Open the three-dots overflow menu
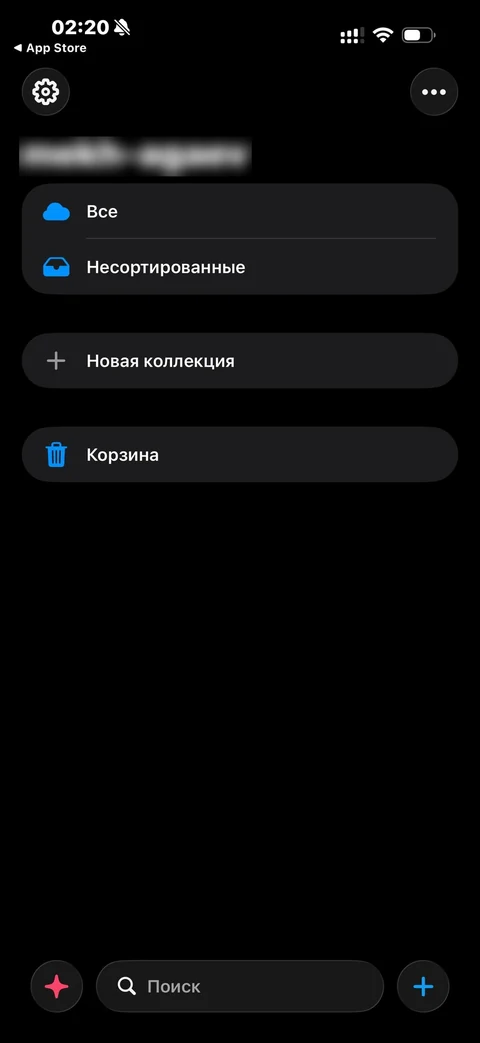Viewport: 480px width, 1043px height. [434, 92]
